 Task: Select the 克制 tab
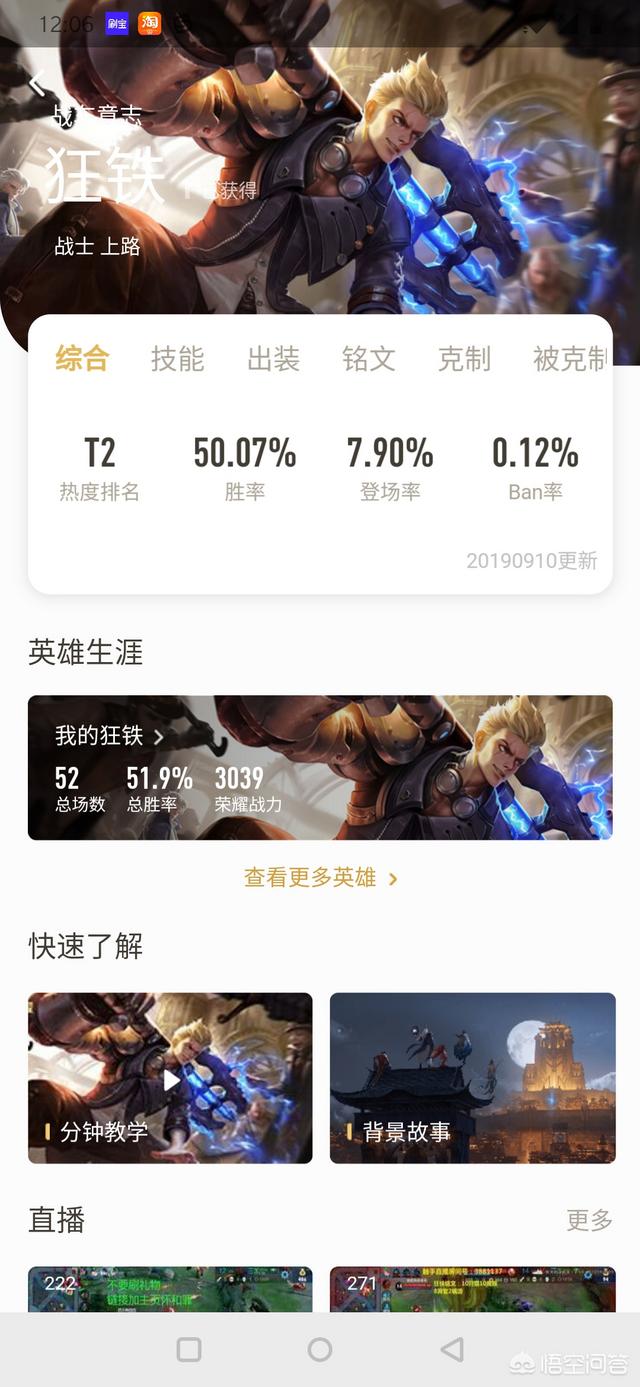(x=464, y=358)
